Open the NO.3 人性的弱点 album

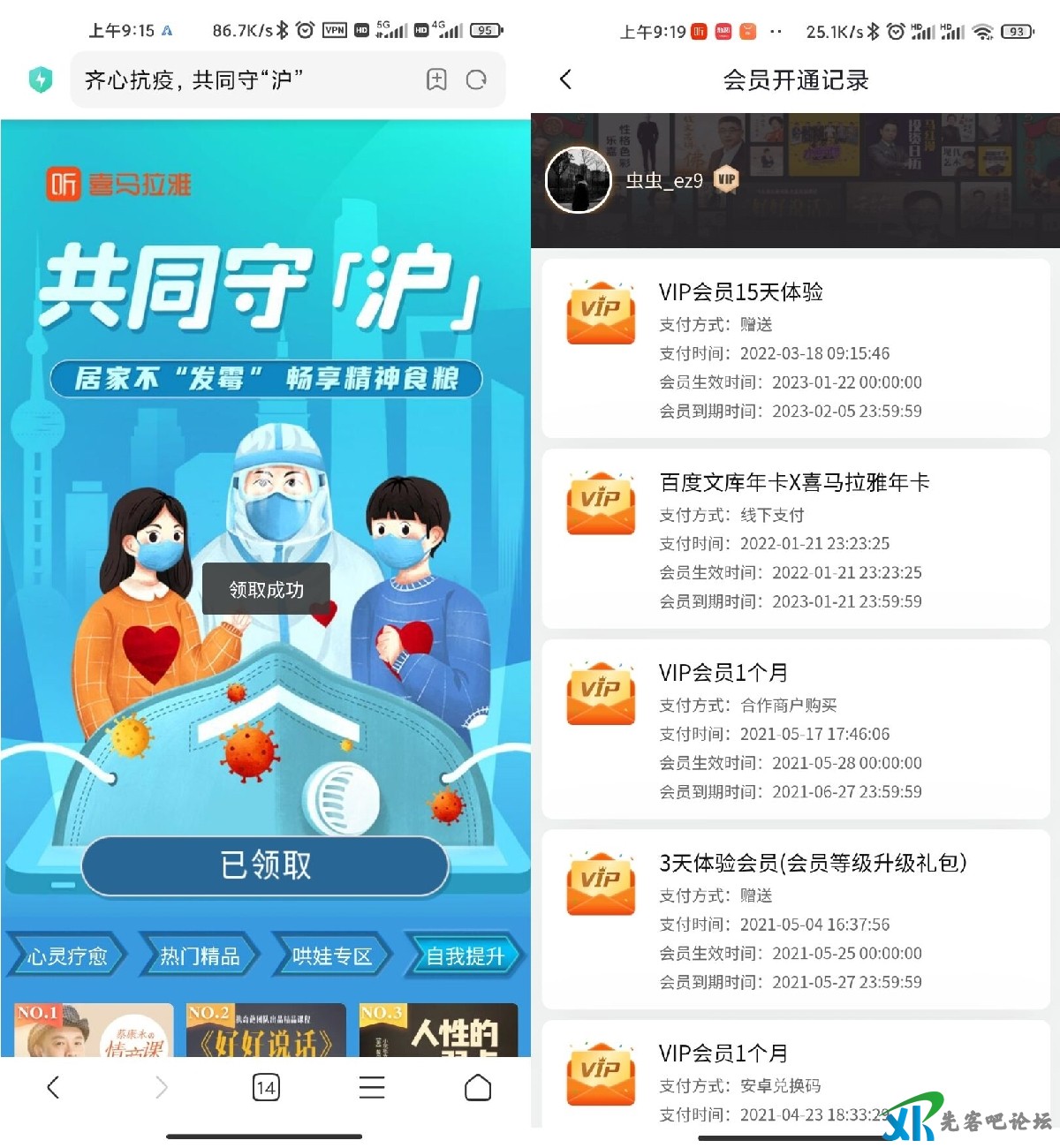438,1031
